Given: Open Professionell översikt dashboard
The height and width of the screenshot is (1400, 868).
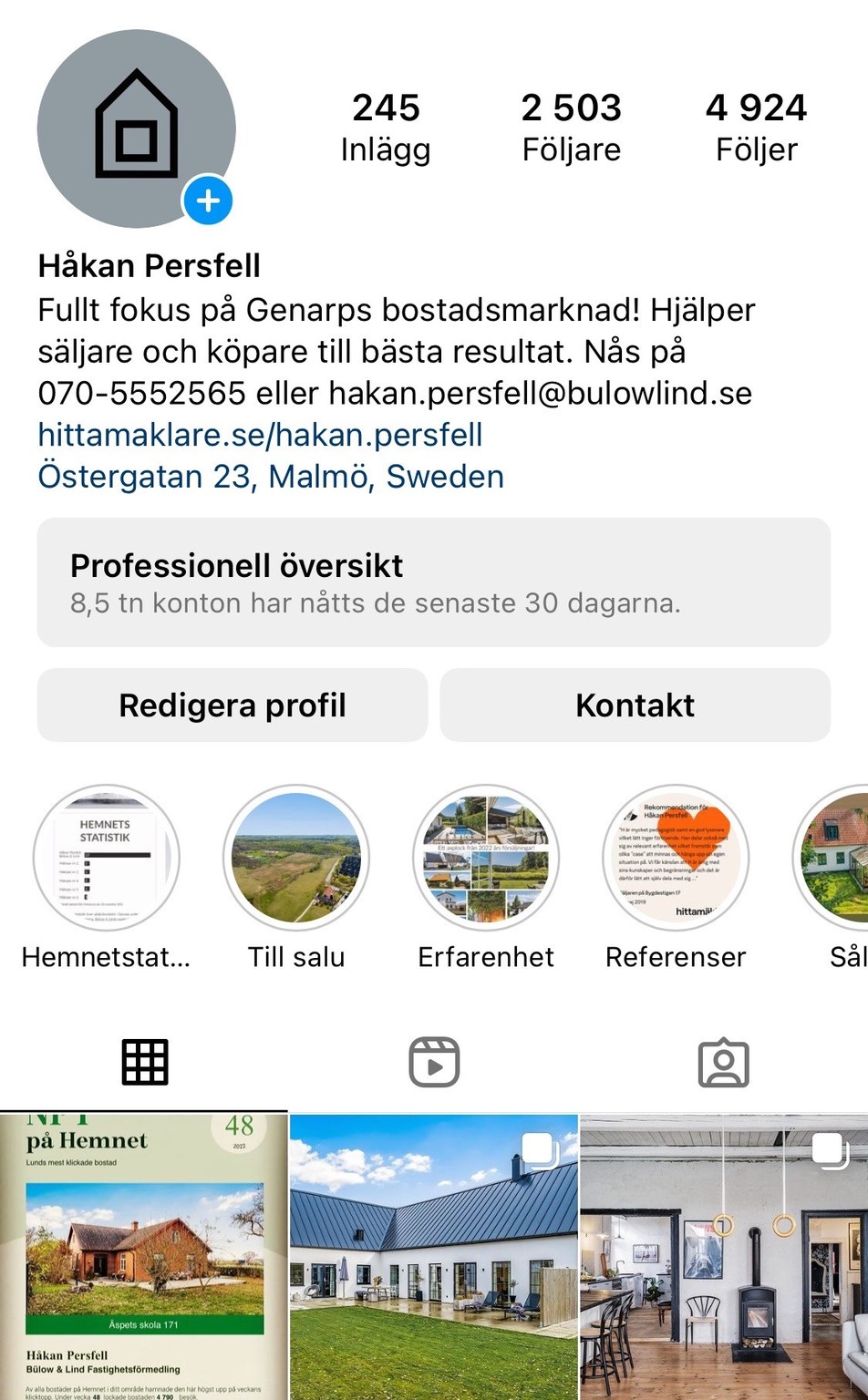Looking at the screenshot, I should (x=433, y=582).
